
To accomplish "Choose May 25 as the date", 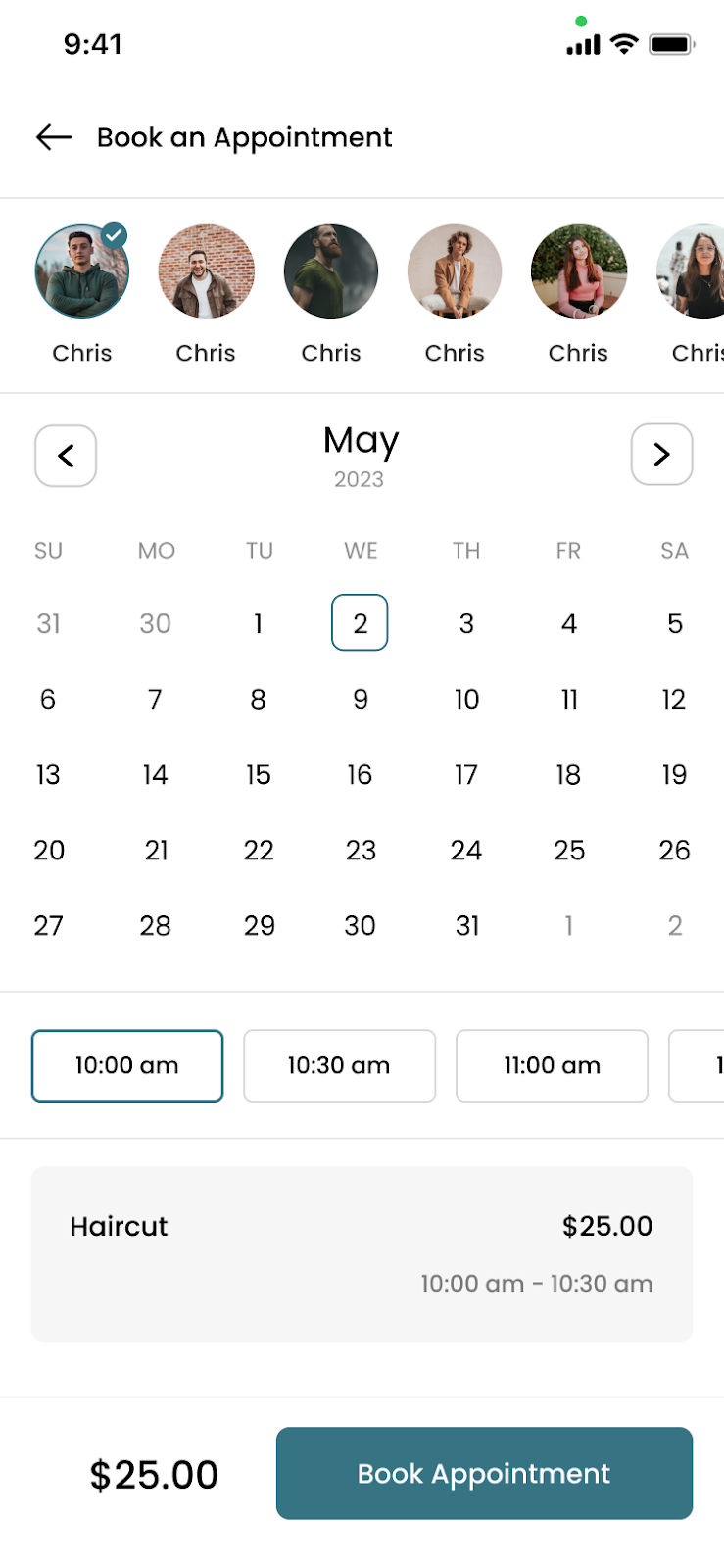I will pos(569,851).
